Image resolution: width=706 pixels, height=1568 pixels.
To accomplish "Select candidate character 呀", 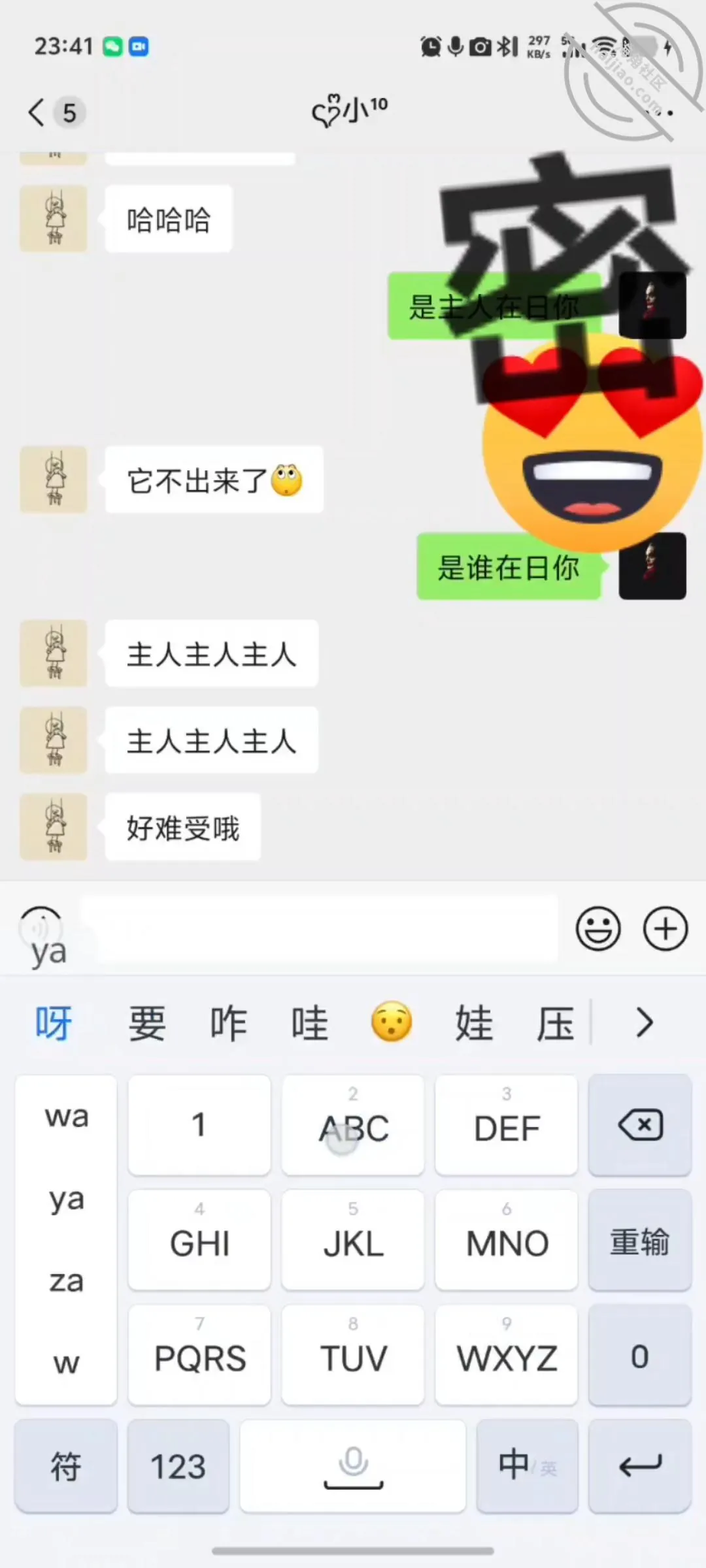I will click(54, 1023).
